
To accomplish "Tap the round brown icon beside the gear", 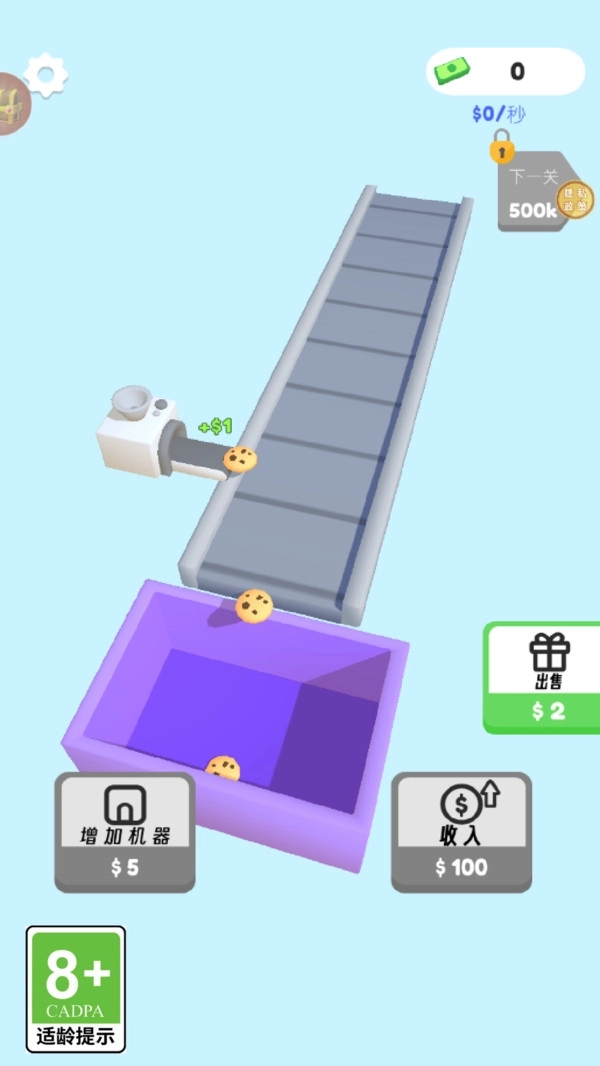I will 10,104.
